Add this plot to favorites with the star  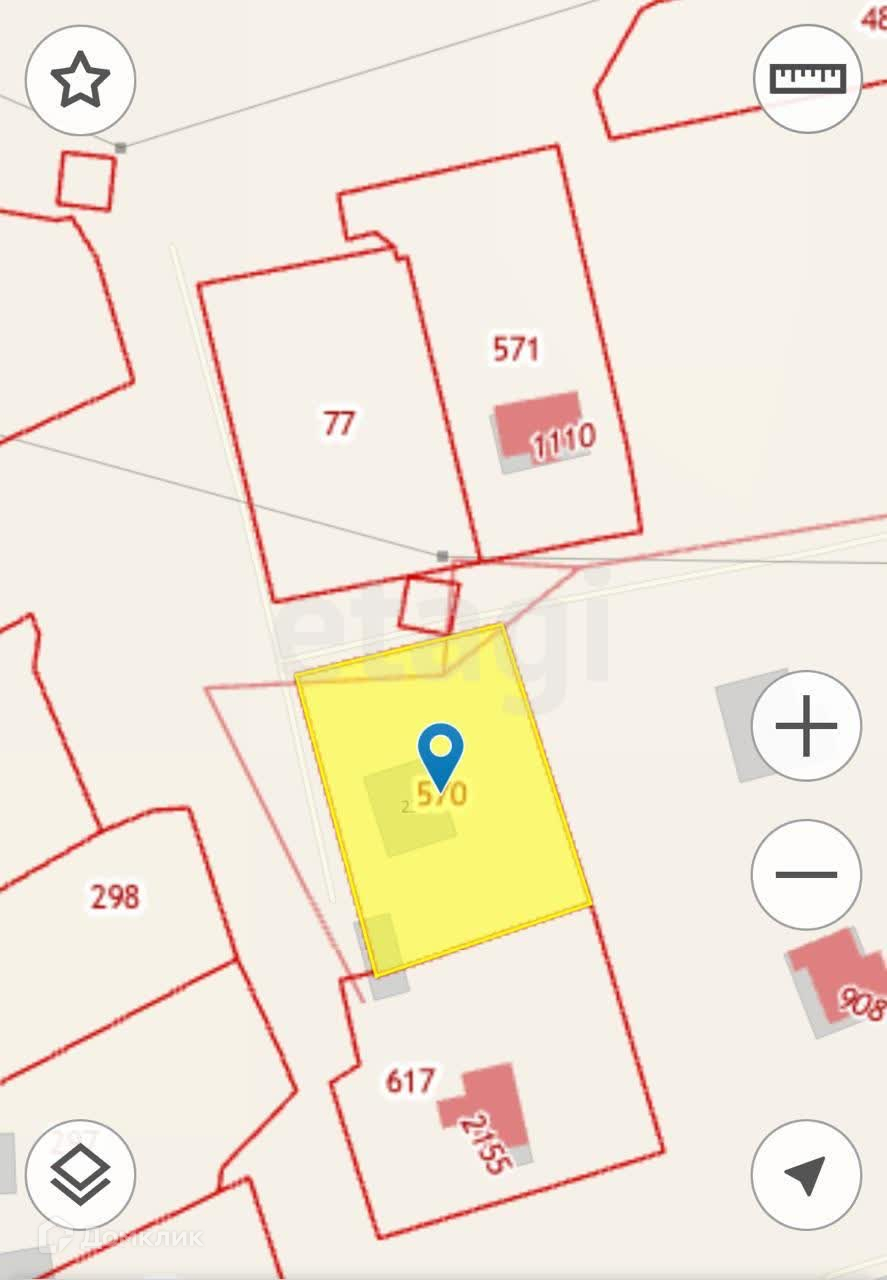click(80, 81)
